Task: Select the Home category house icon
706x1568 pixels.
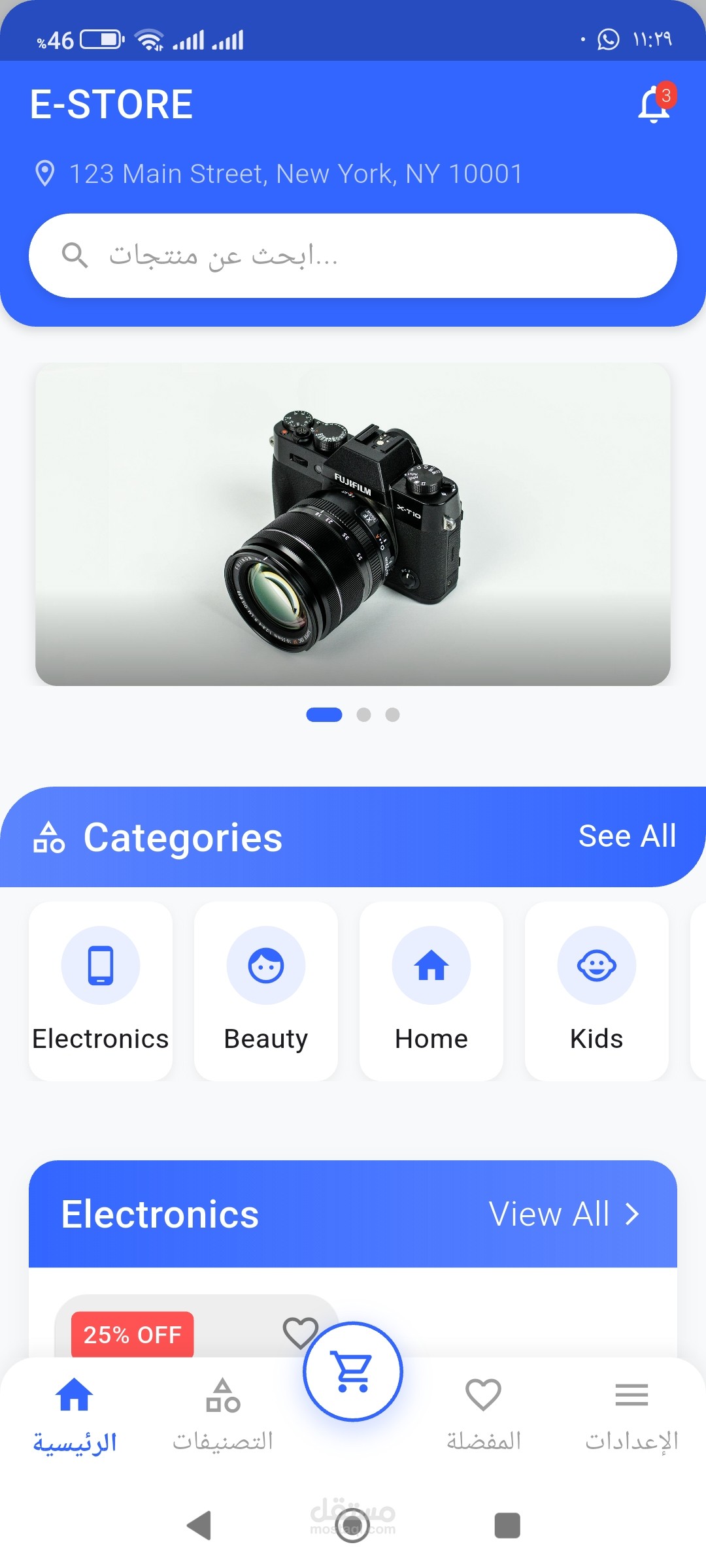Action: click(x=430, y=966)
